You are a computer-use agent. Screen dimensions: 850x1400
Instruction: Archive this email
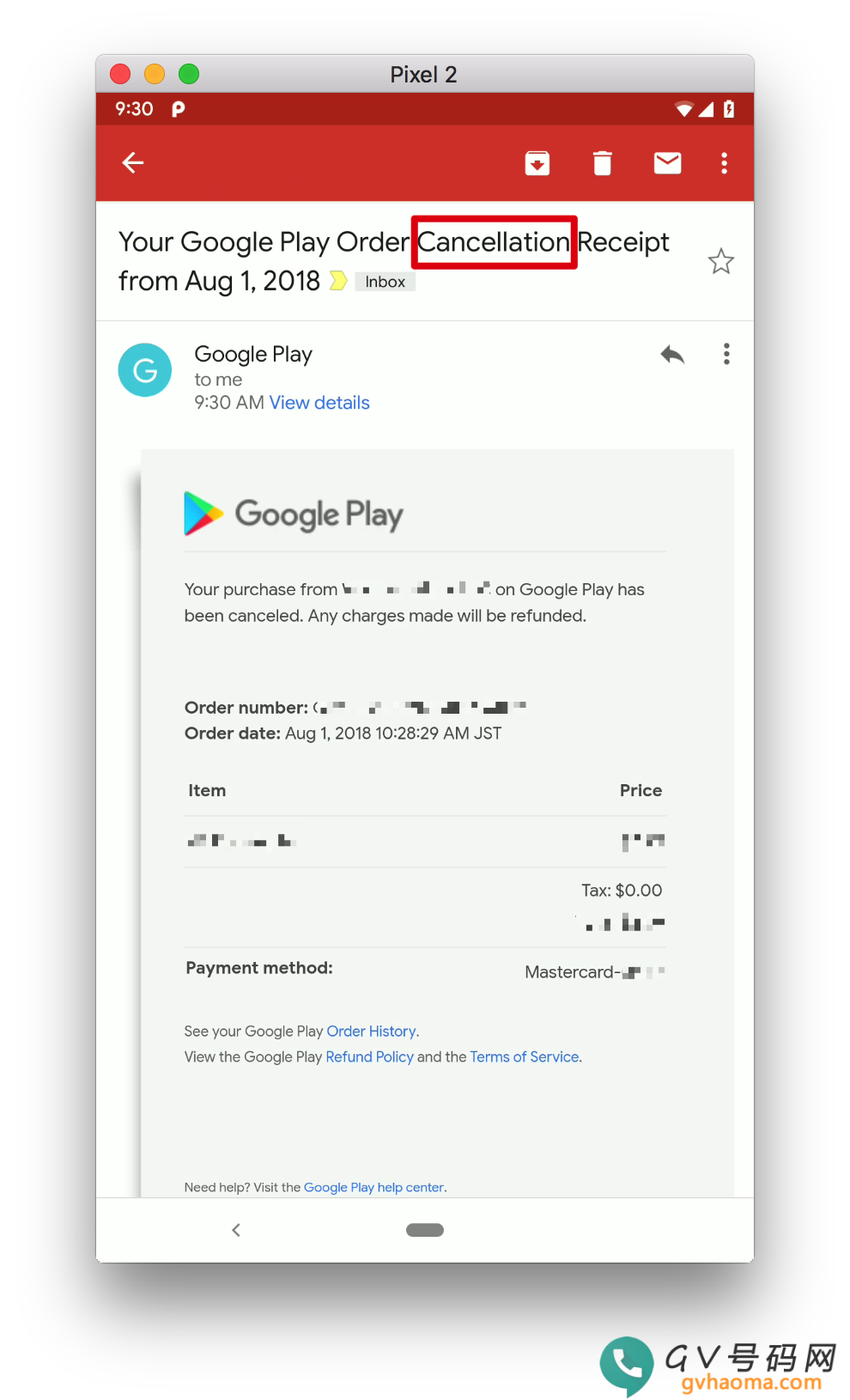coord(537,162)
